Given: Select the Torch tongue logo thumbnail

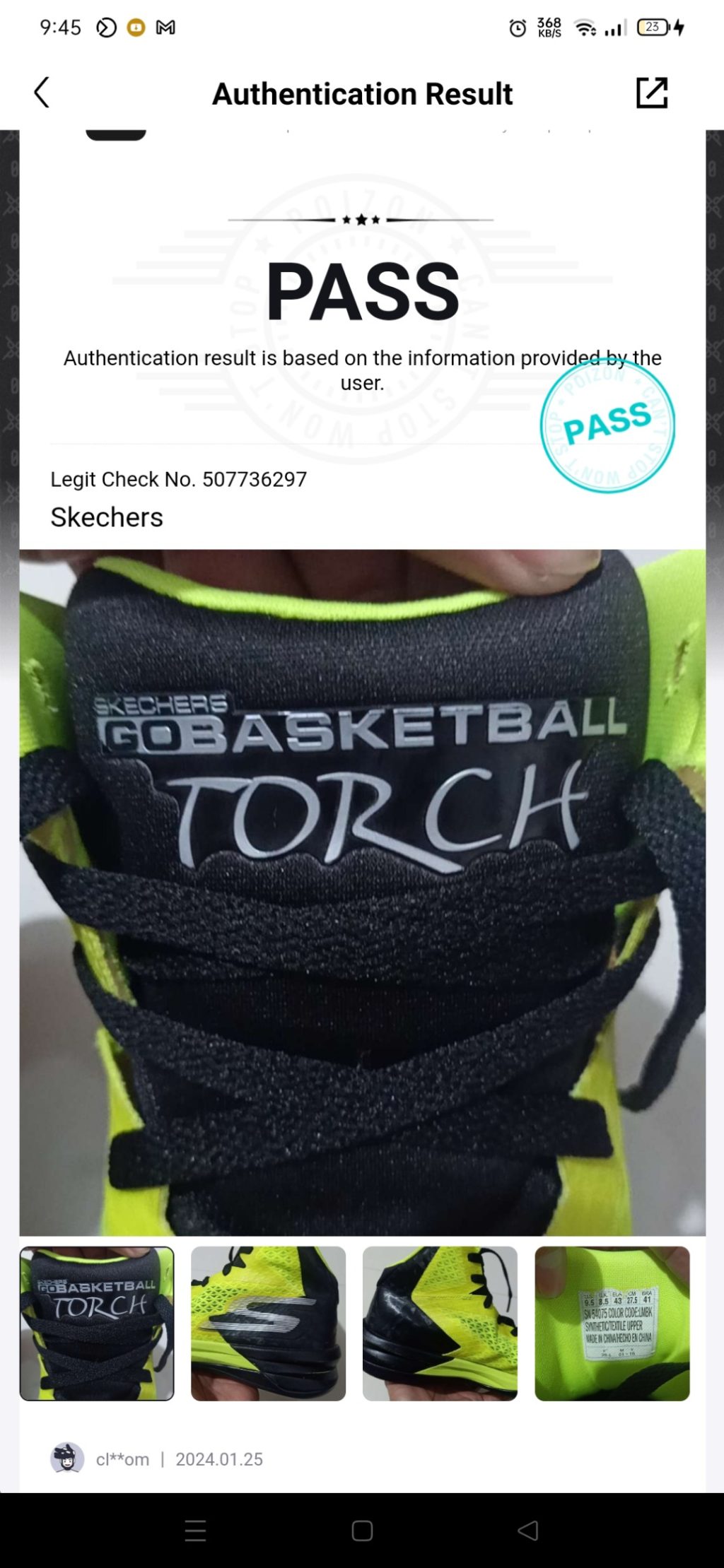Looking at the screenshot, I should (97, 1323).
